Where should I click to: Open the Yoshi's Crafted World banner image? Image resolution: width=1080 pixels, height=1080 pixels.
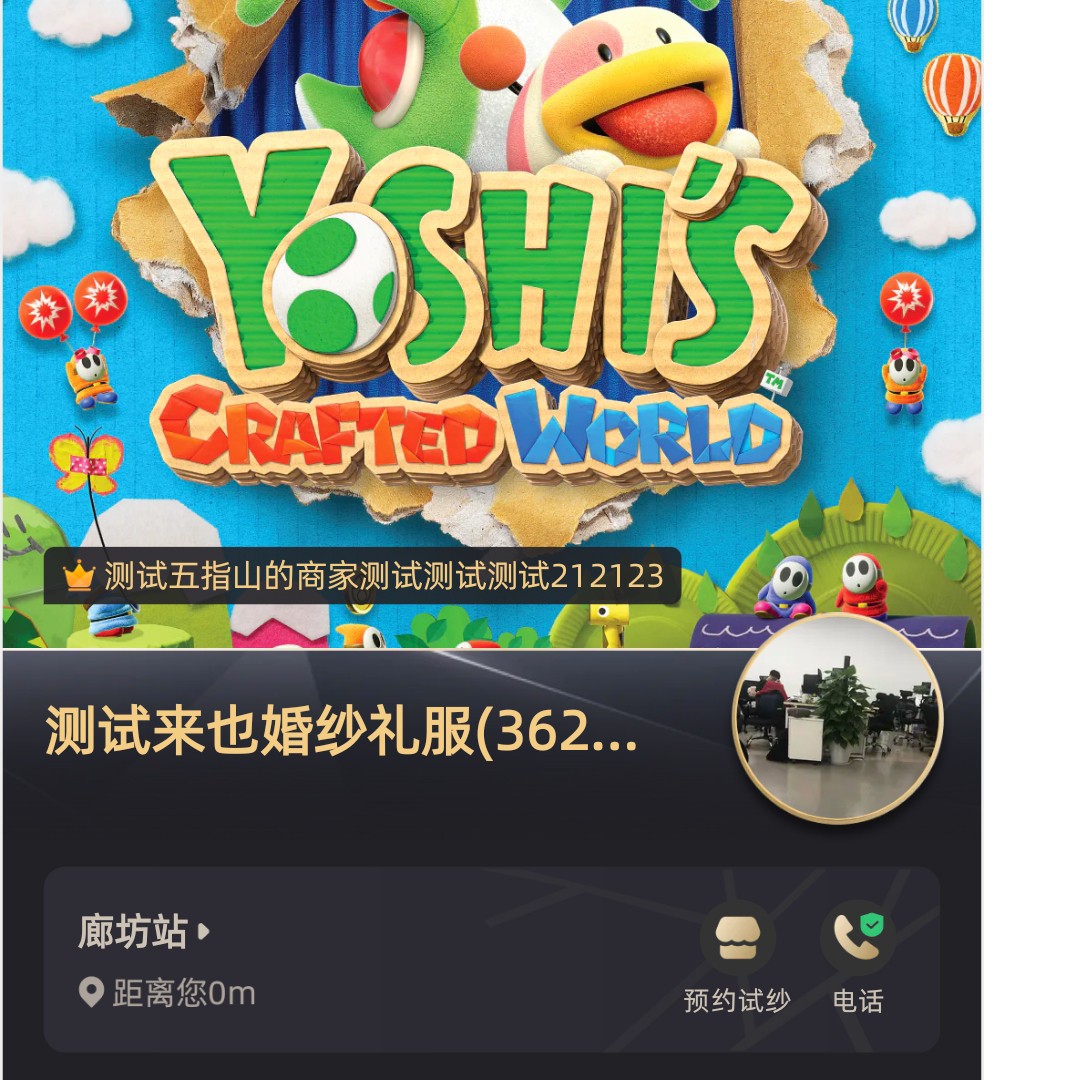click(x=490, y=300)
